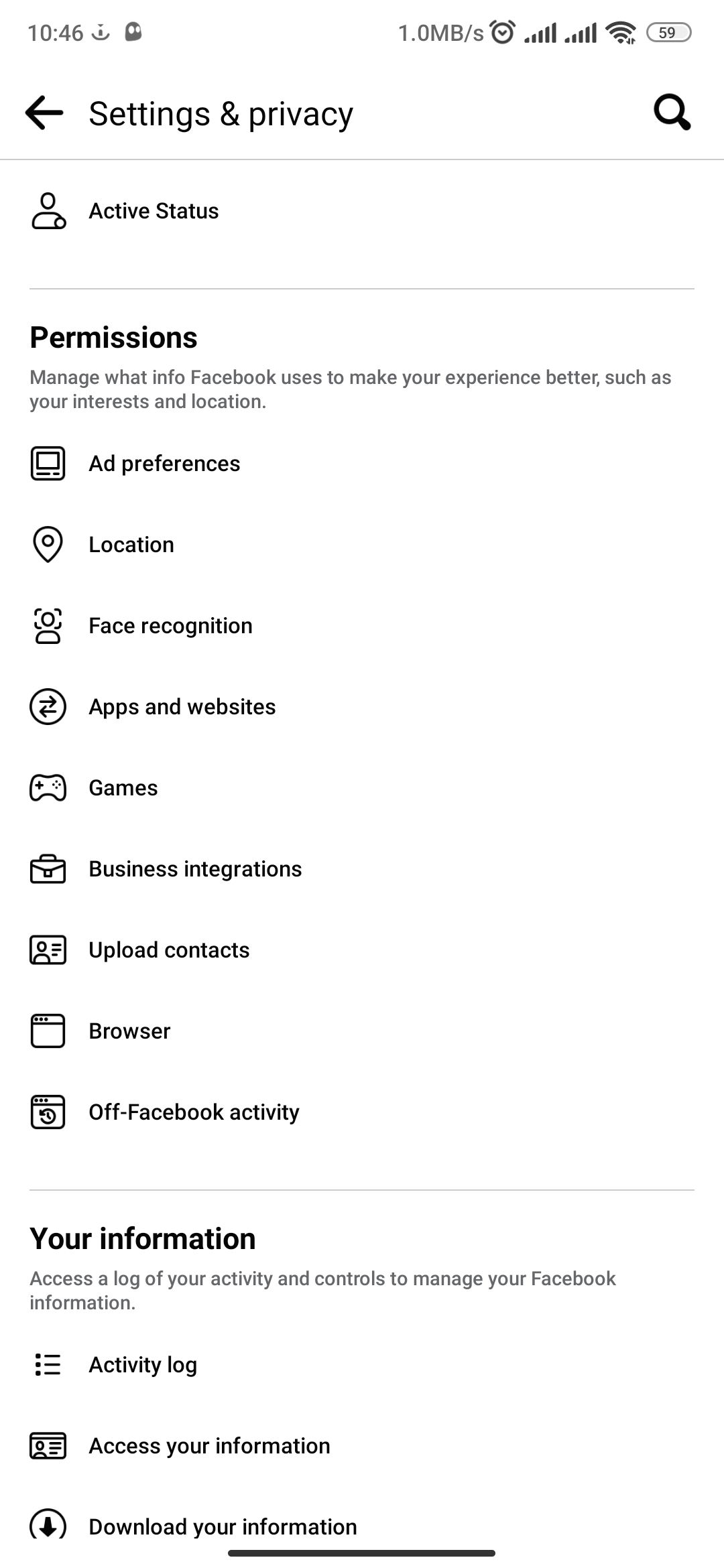Select the Ad preferences icon
The width and height of the screenshot is (724, 1568).
[47, 462]
